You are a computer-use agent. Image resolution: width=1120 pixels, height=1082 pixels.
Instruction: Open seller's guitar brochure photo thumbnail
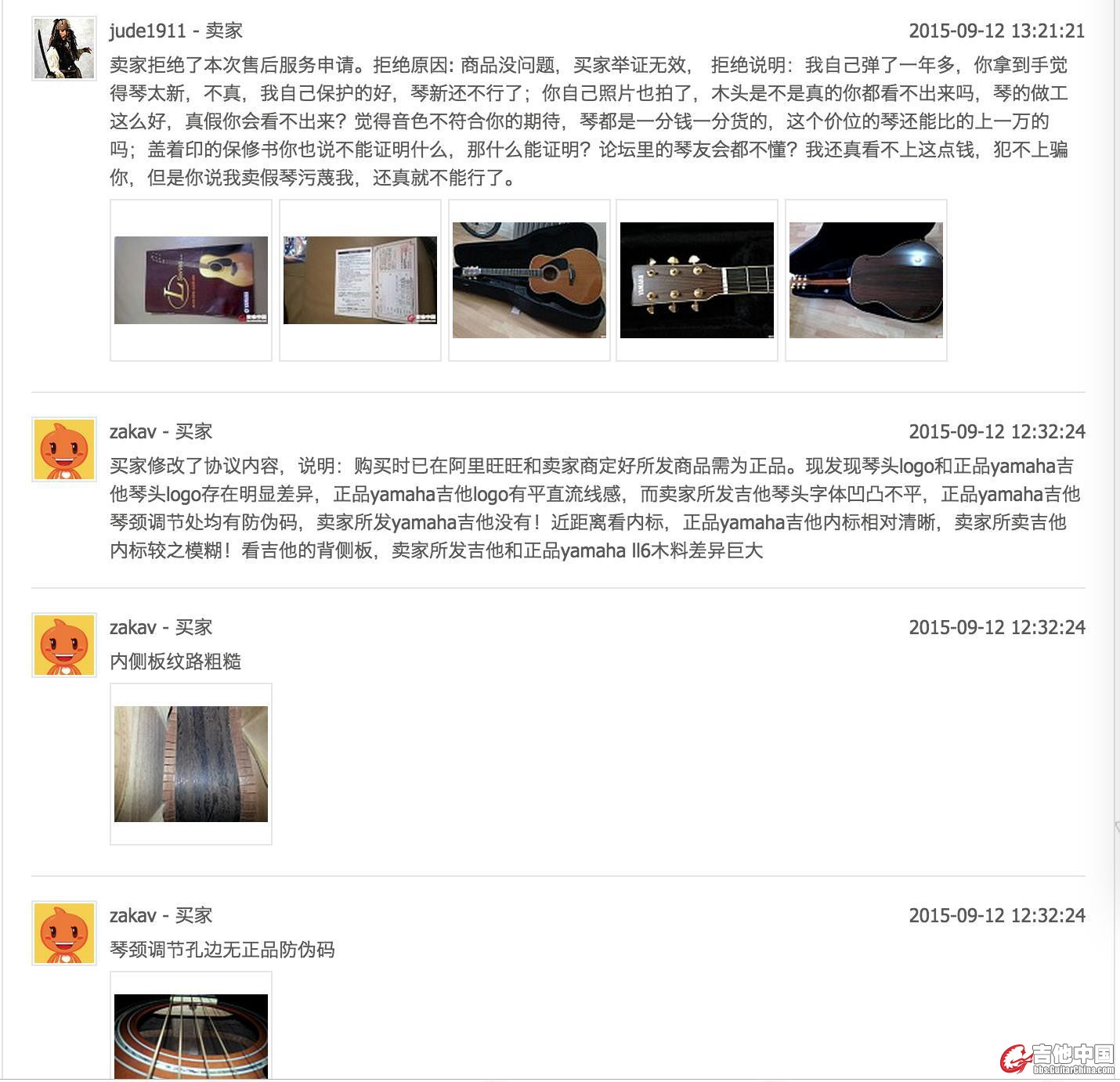(191, 280)
